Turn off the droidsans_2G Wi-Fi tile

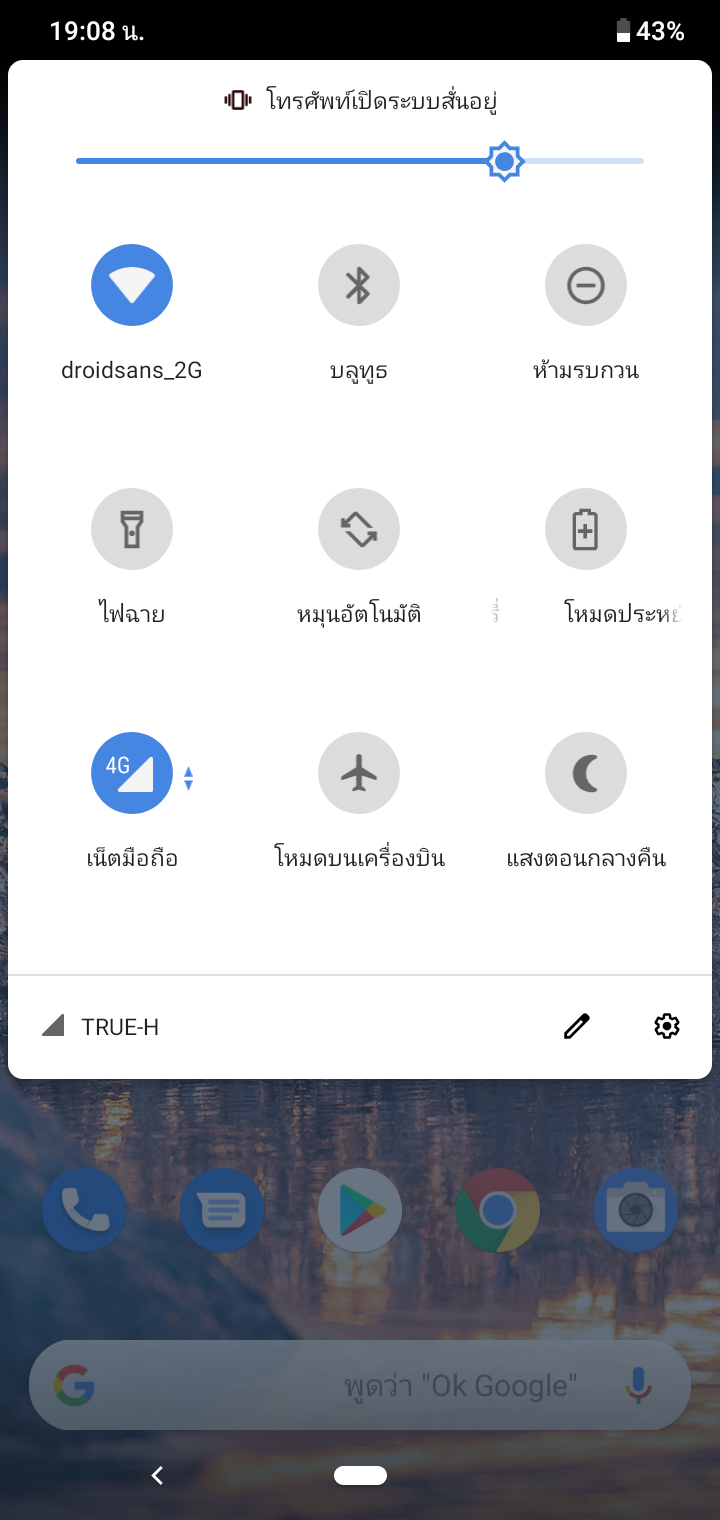click(x=132, y=285)
